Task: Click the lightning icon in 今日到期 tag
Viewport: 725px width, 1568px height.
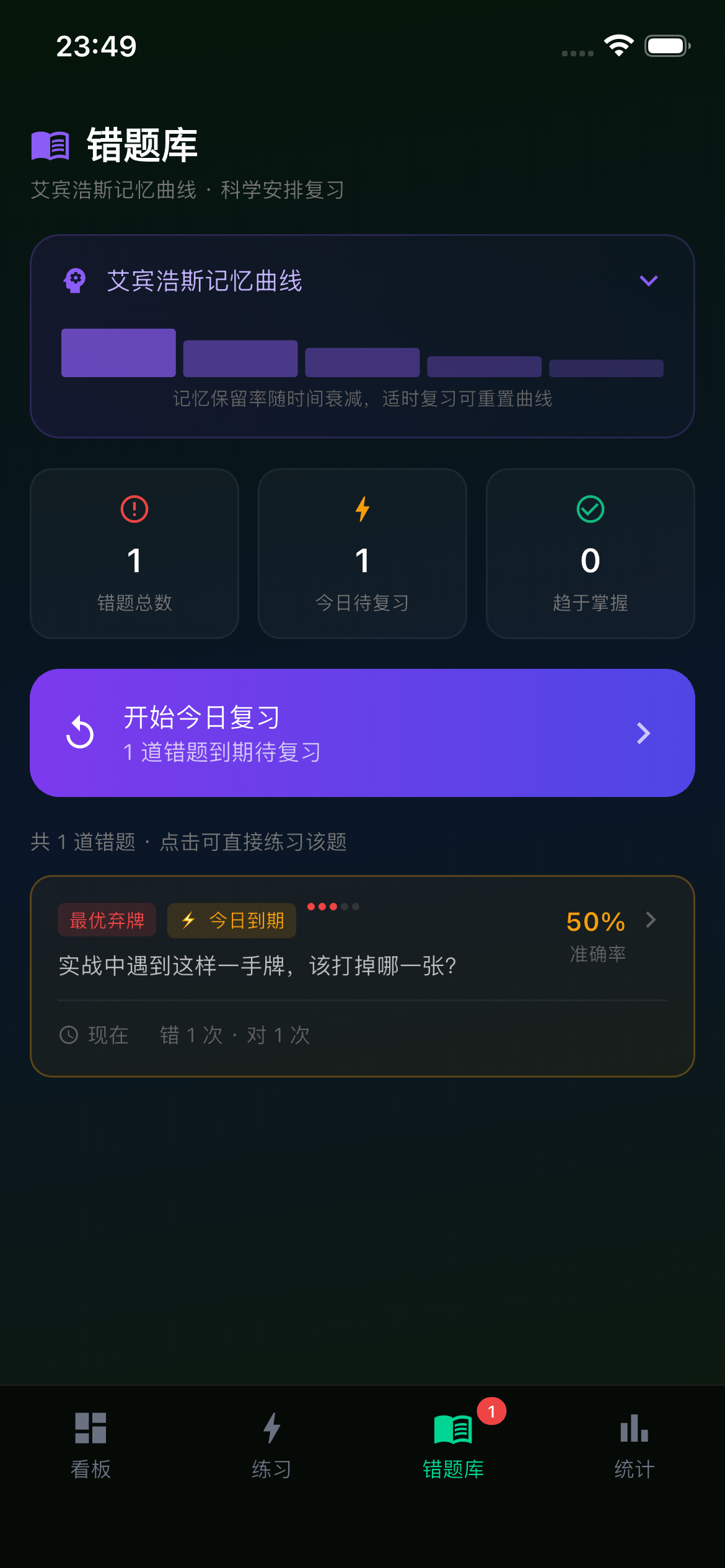Action: pos(188,921)
